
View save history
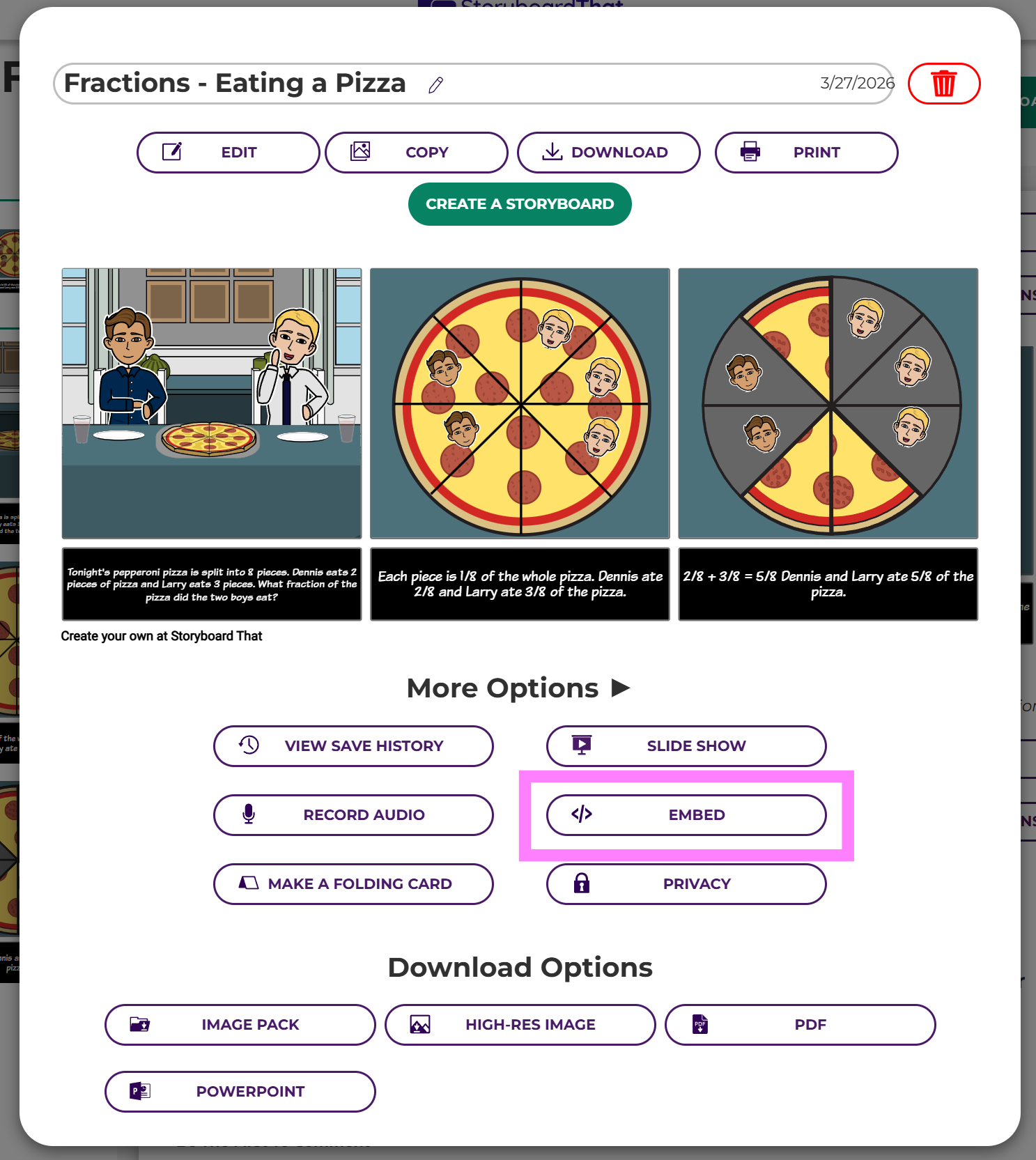[353, 746]
